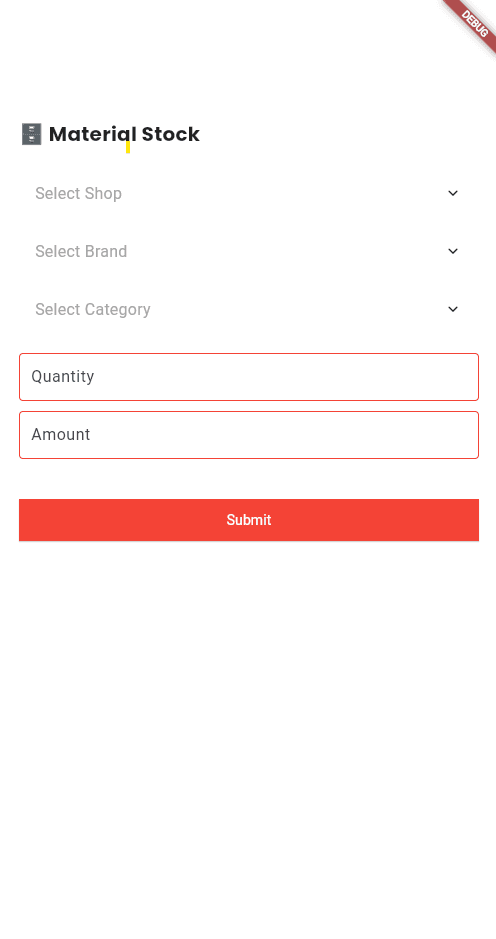Open the Select Category dropdown

pyautogui.click(x=249, y=310)
